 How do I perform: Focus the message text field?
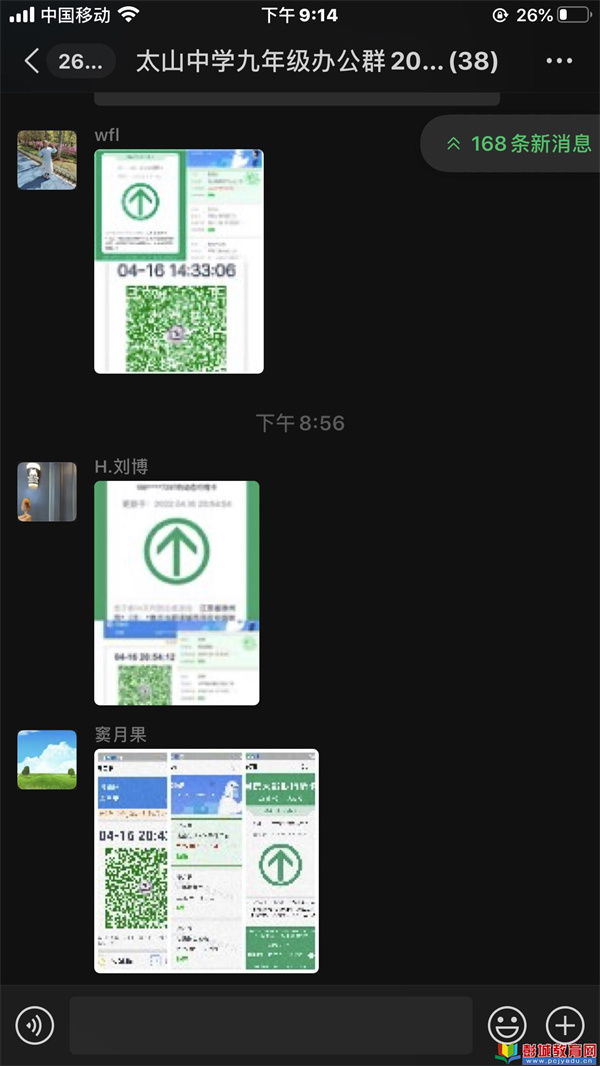click(270, 1025)
